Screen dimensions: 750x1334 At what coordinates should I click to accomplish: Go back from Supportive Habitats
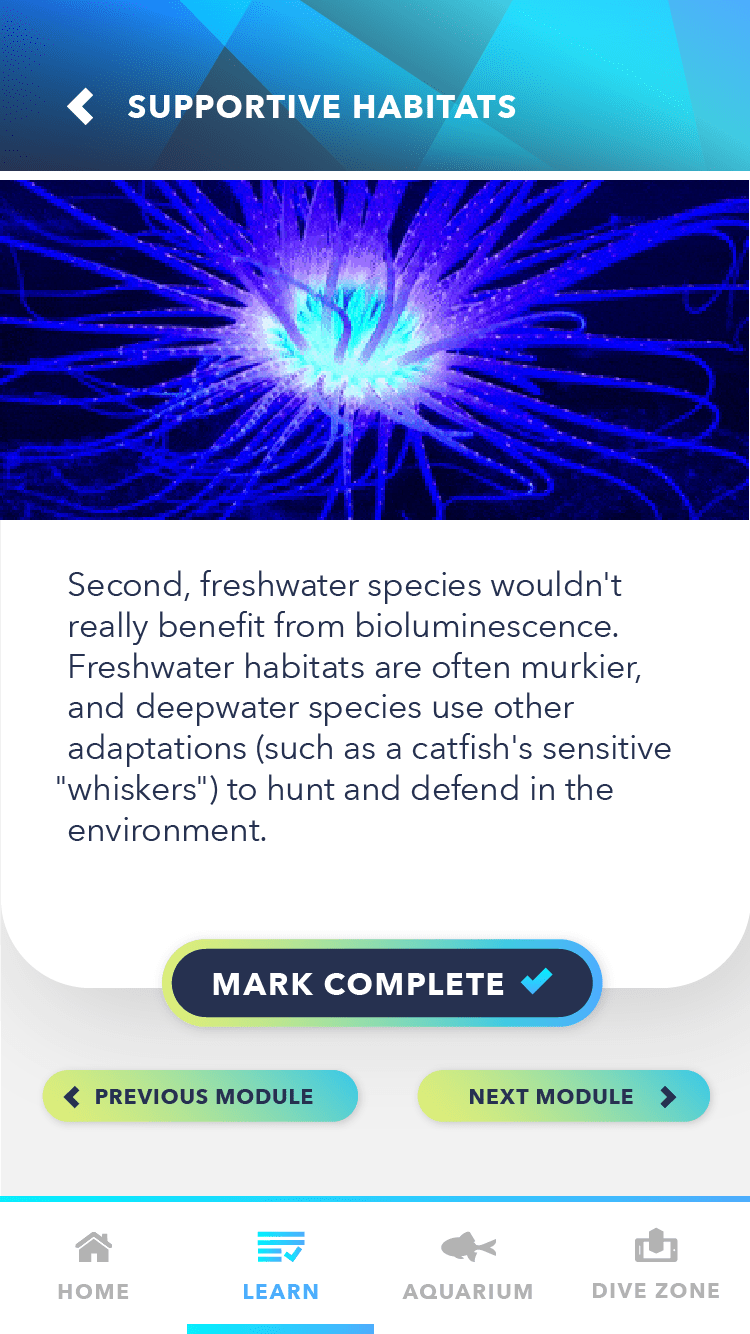[81, 107]
